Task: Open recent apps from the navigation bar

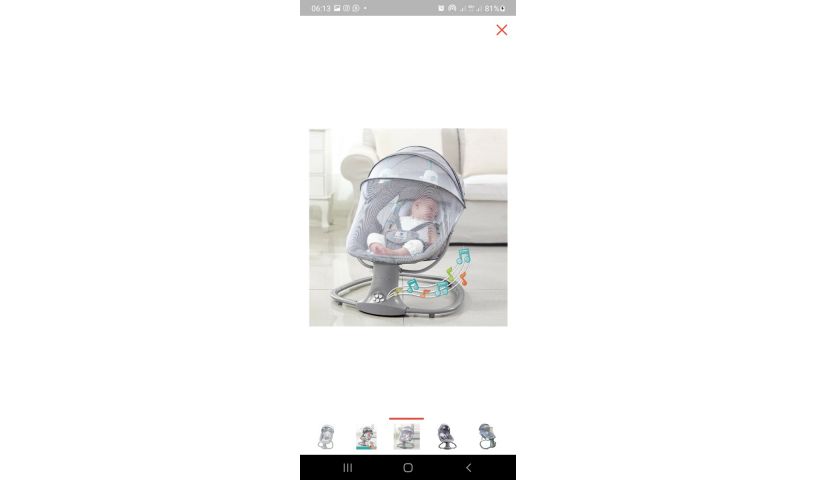Action: (348, 468)
